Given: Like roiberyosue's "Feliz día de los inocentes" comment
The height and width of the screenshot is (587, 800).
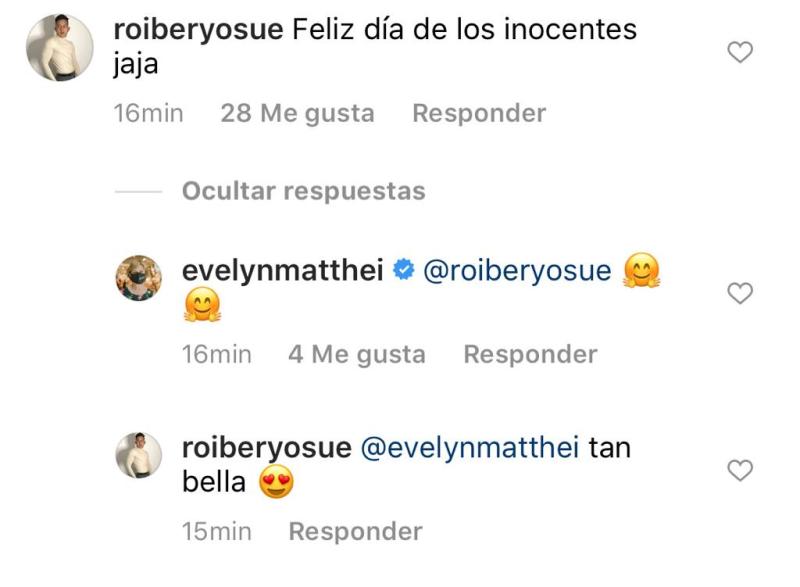Looking at the screenshot, I should (x=739, y=52).
